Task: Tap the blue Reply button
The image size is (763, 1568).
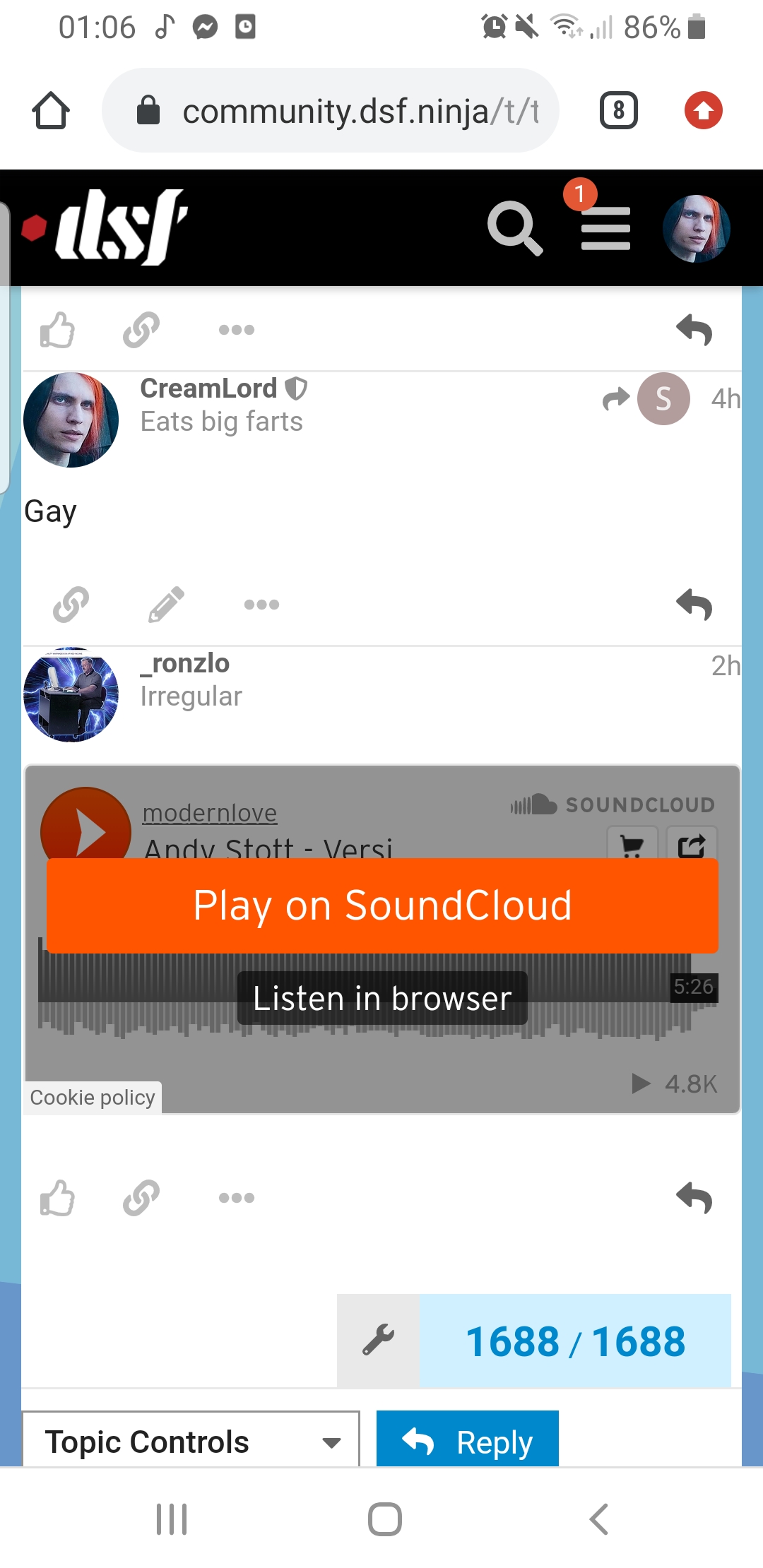Action: tap(467, 1441)
